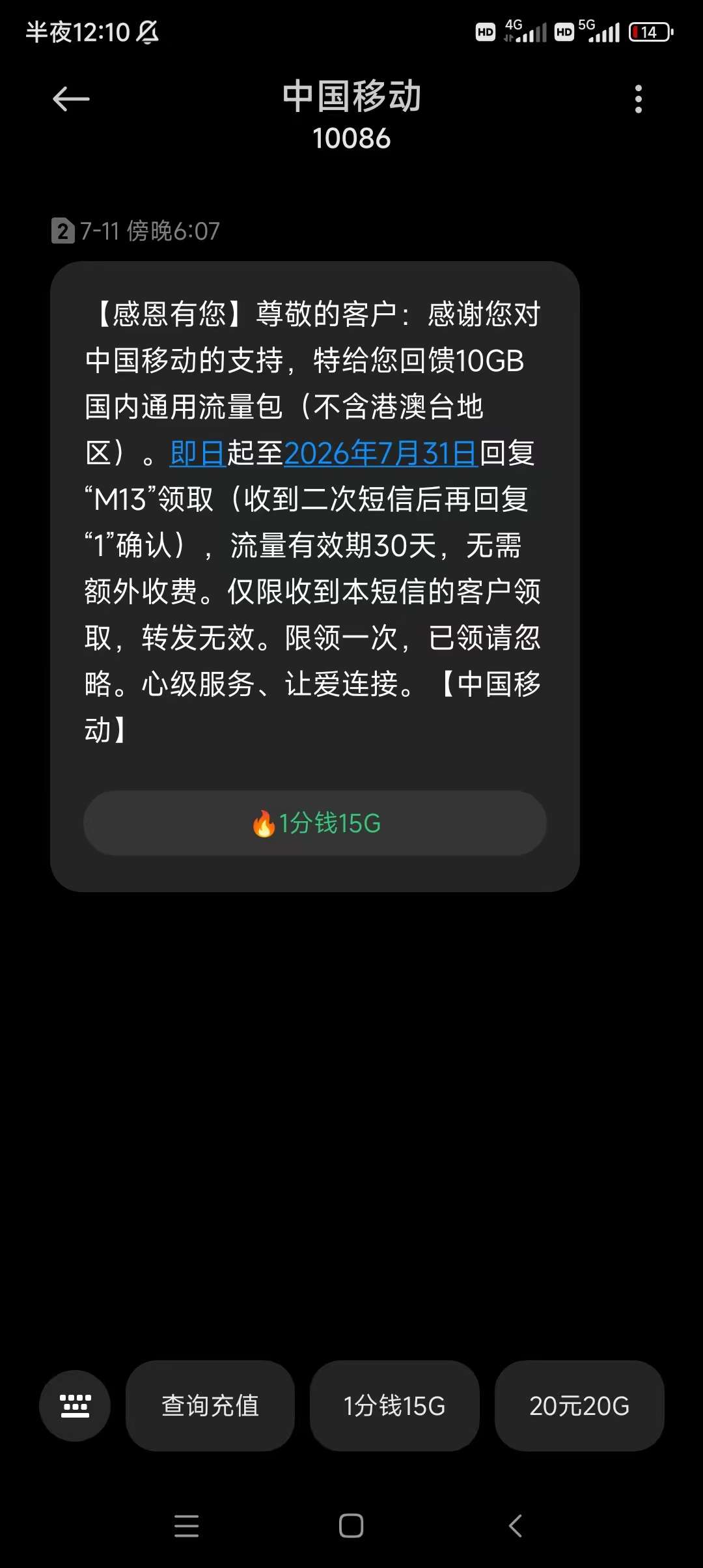Tap the 1分钱15G button inside the message bubble
This screenshot has height=1568, width=703.
(315, 823)
